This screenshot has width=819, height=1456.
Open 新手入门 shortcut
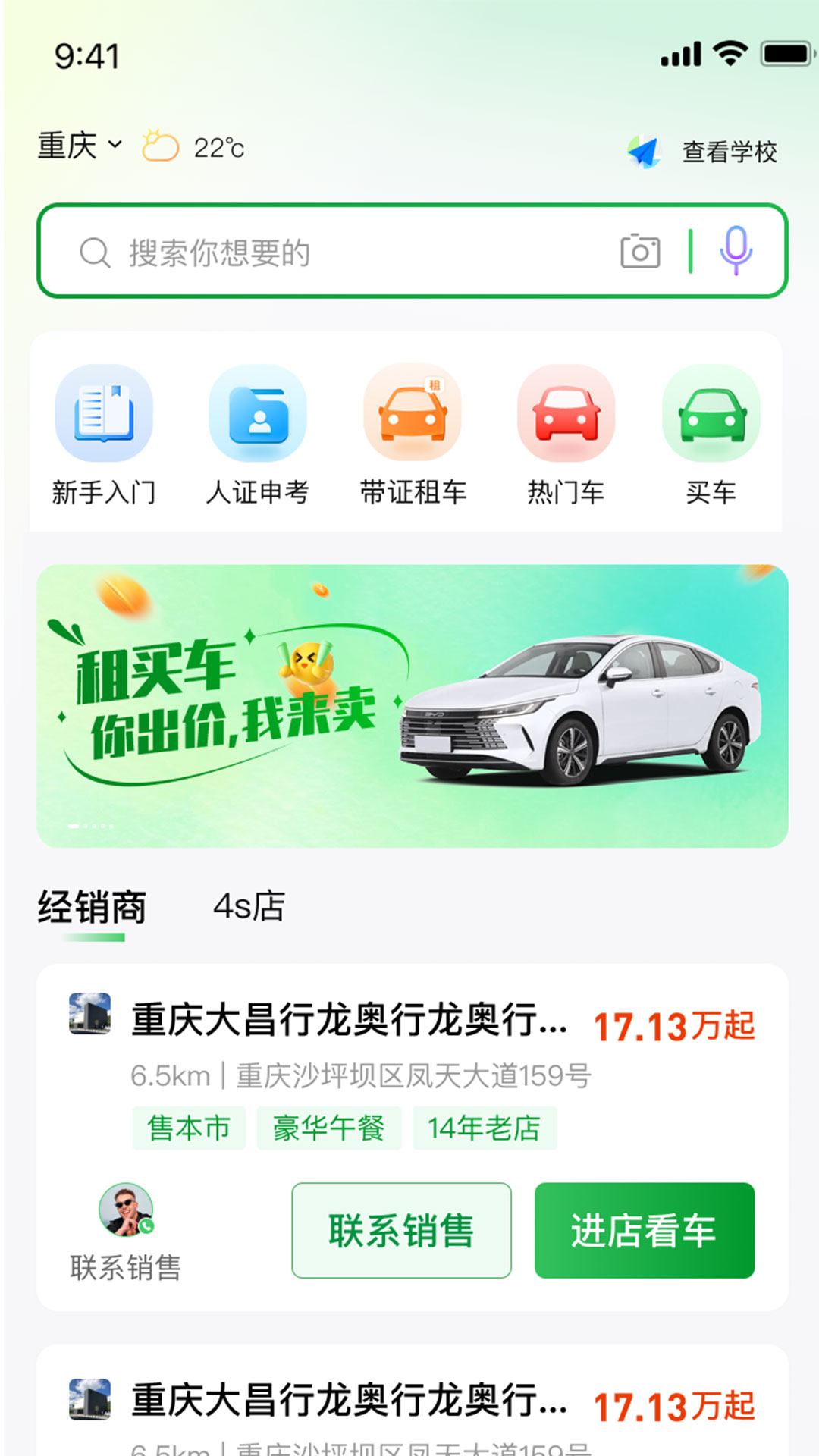click(104, 435)
